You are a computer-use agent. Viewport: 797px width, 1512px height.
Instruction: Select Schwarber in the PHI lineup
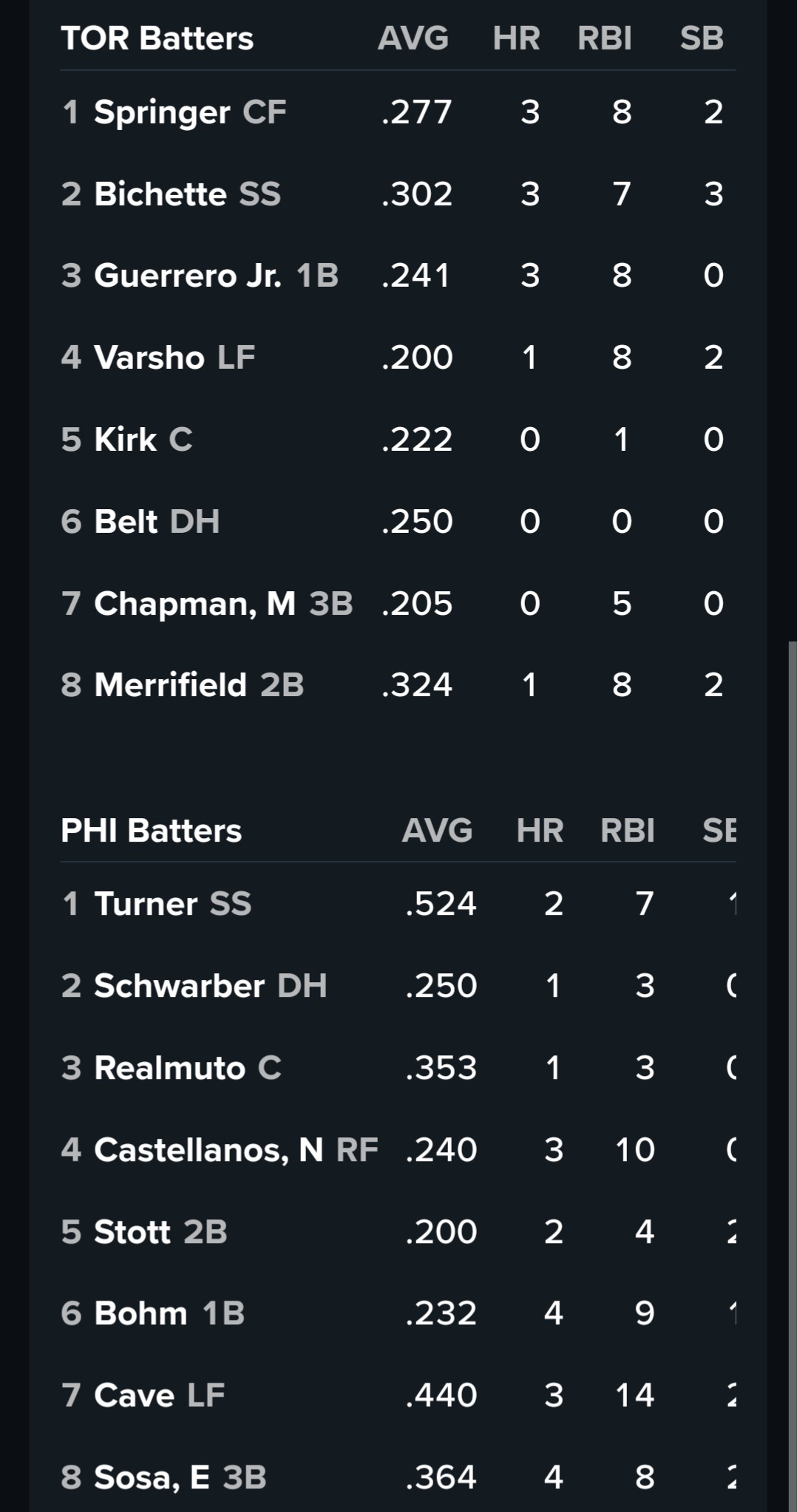[x=179, y=986]
